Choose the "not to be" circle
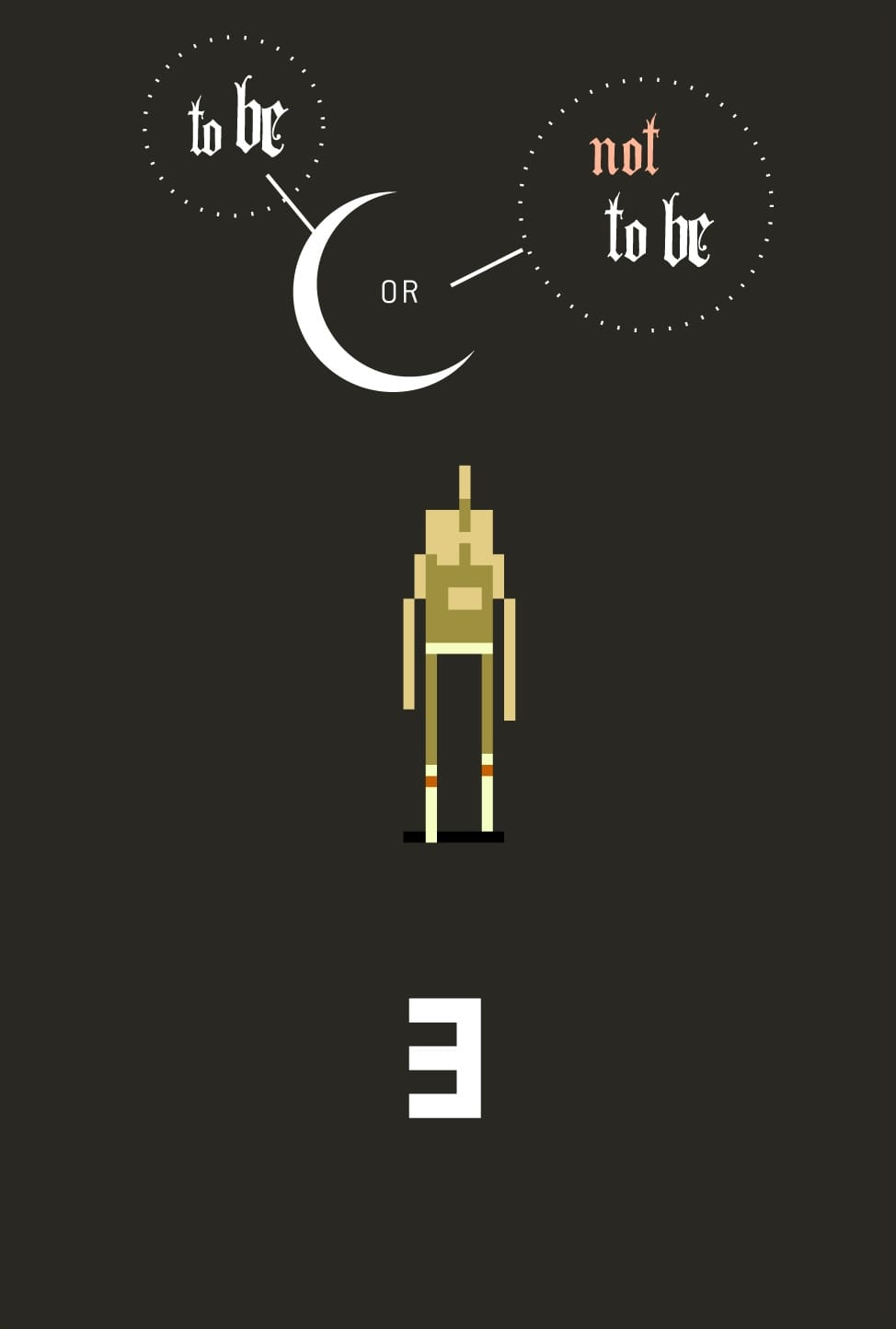 [x=647, y=203]
